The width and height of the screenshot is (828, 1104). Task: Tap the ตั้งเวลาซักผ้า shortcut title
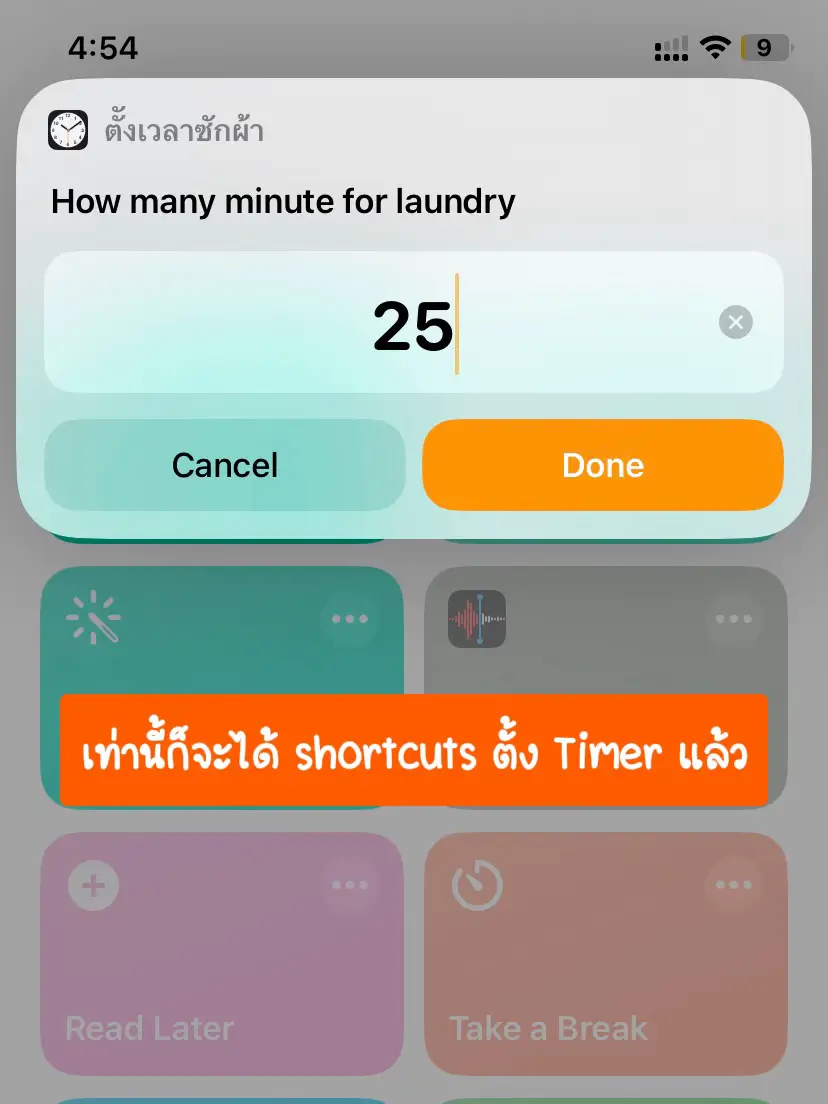point(175,128)
